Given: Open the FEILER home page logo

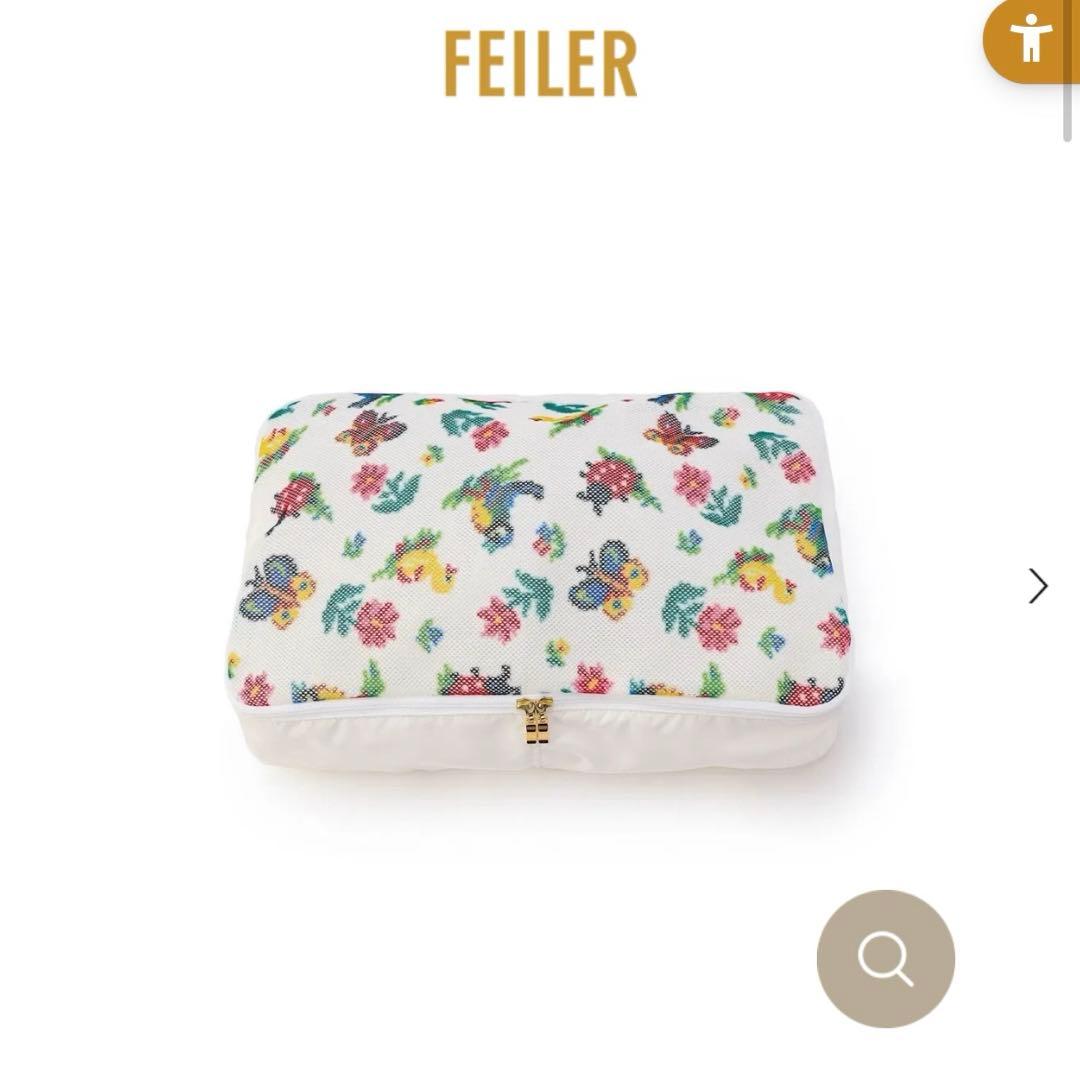Looking at the screenshot, I should point(541,65).
